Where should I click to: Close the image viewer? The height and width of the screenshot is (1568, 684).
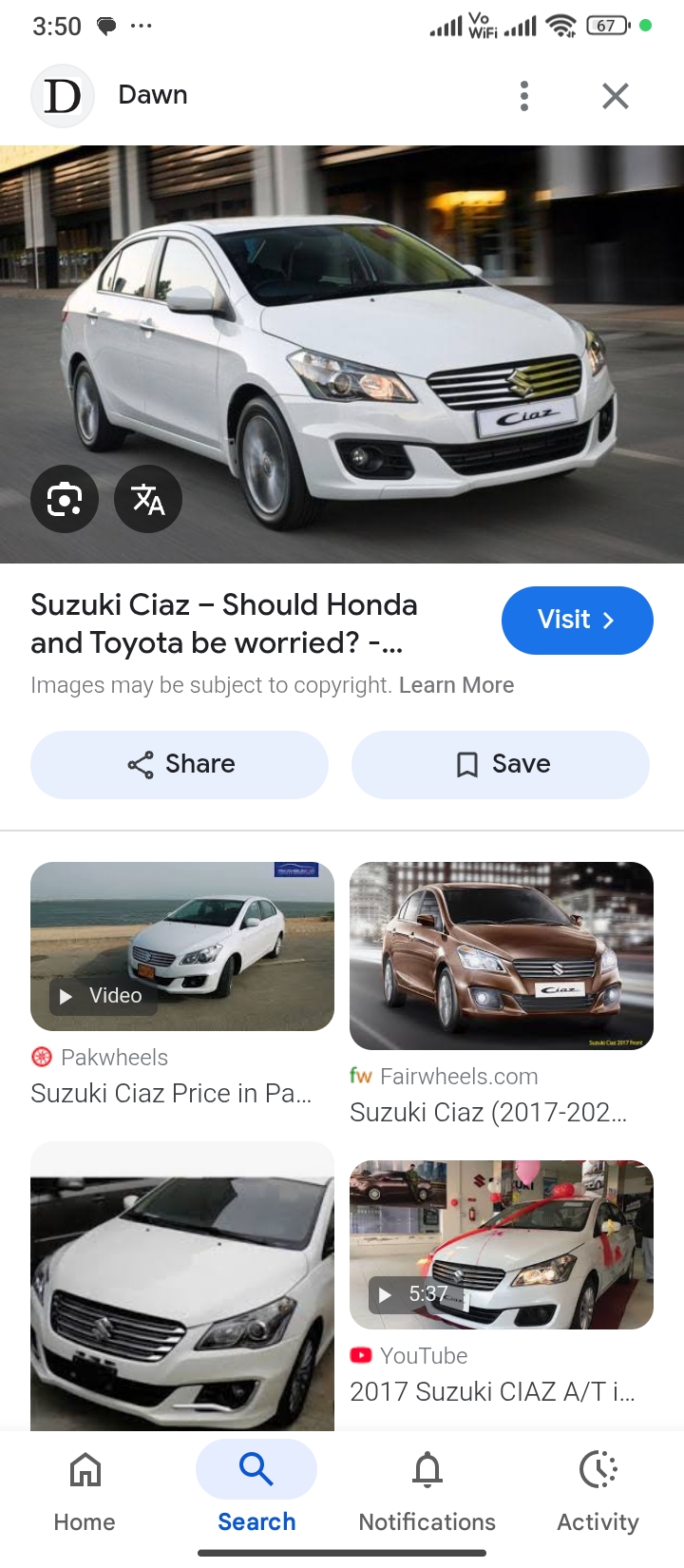616,96
